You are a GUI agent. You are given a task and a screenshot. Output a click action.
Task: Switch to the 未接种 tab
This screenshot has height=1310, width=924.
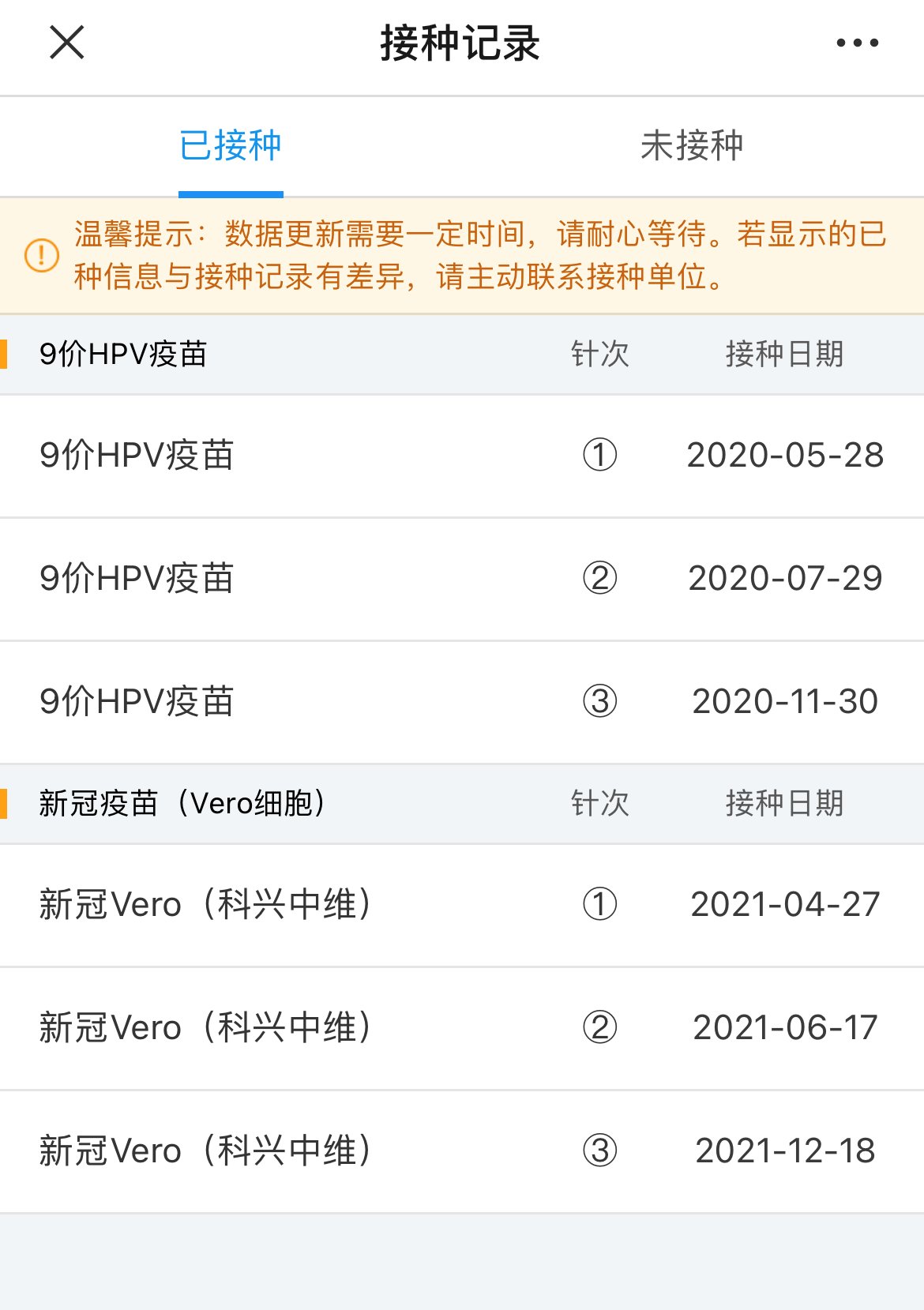coord(692,146)
